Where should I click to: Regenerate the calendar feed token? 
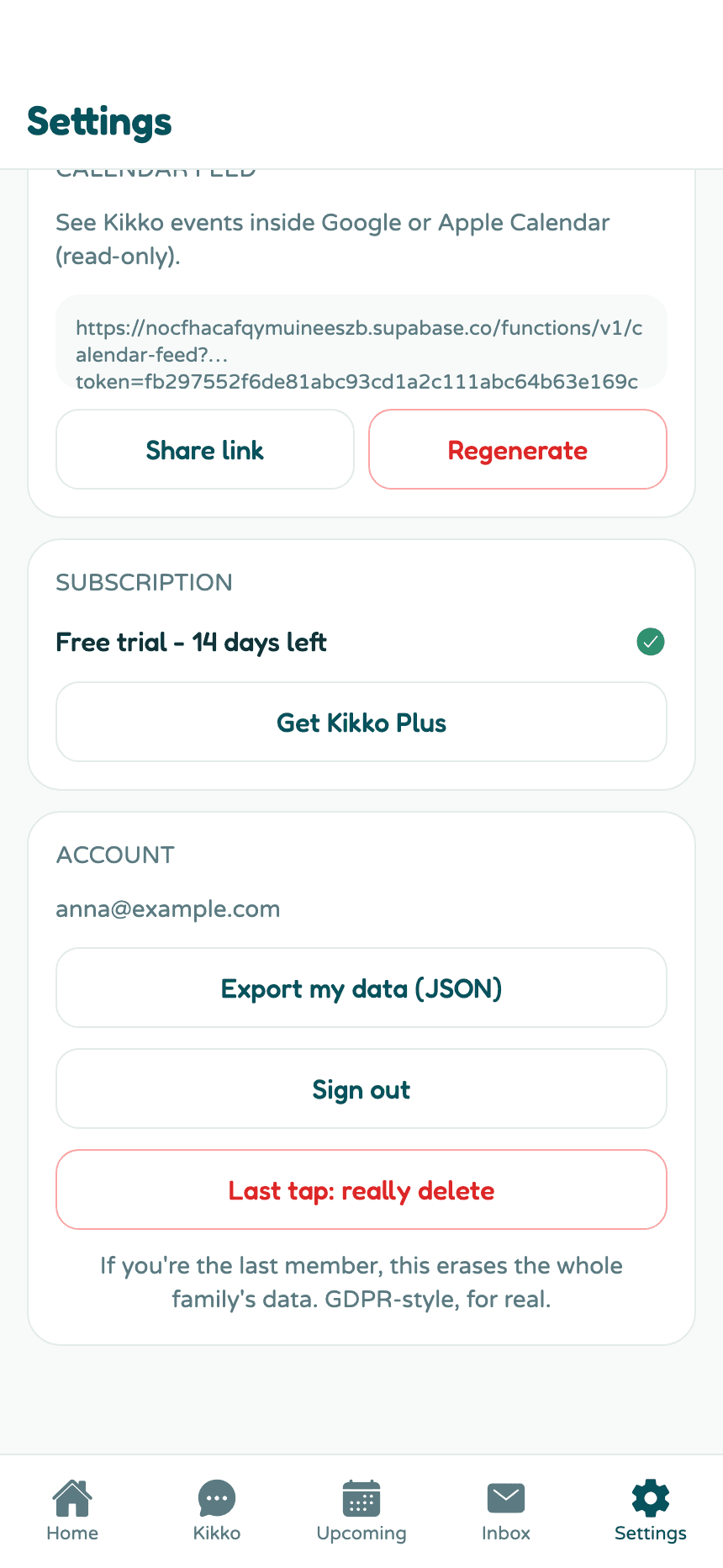click(x=518, y=449)
